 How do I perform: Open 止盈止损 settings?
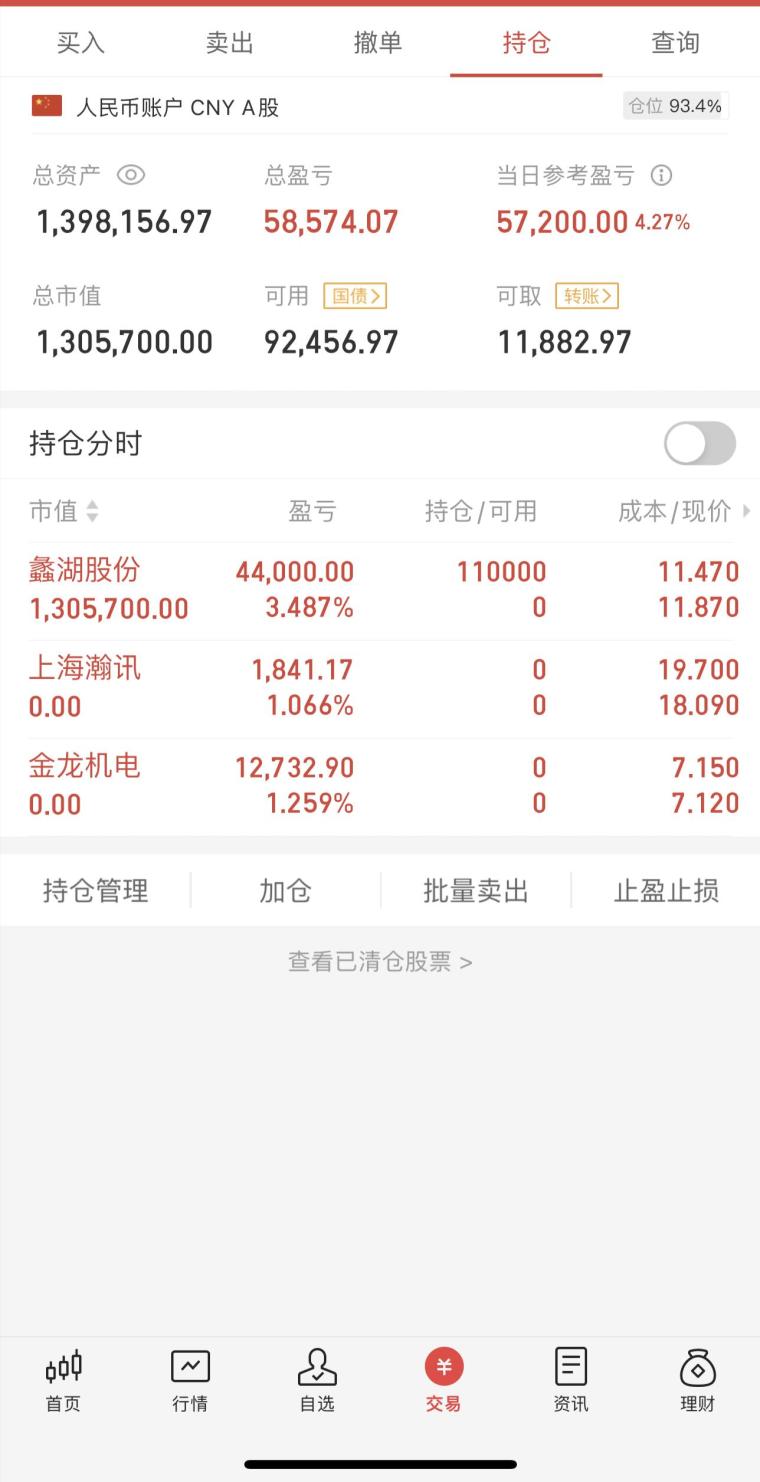tap(666, 890)
